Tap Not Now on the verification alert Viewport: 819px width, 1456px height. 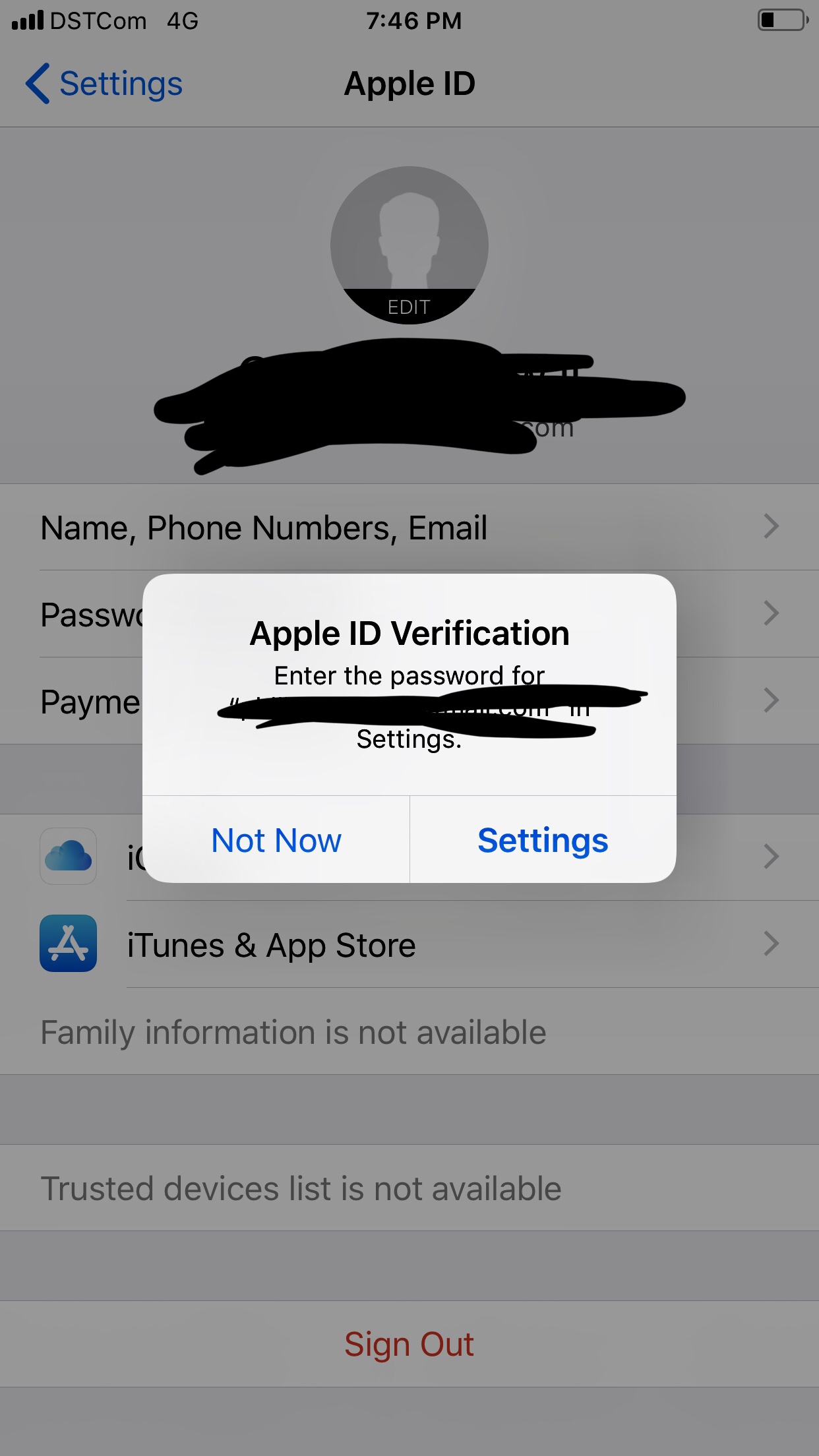(276, 841)
